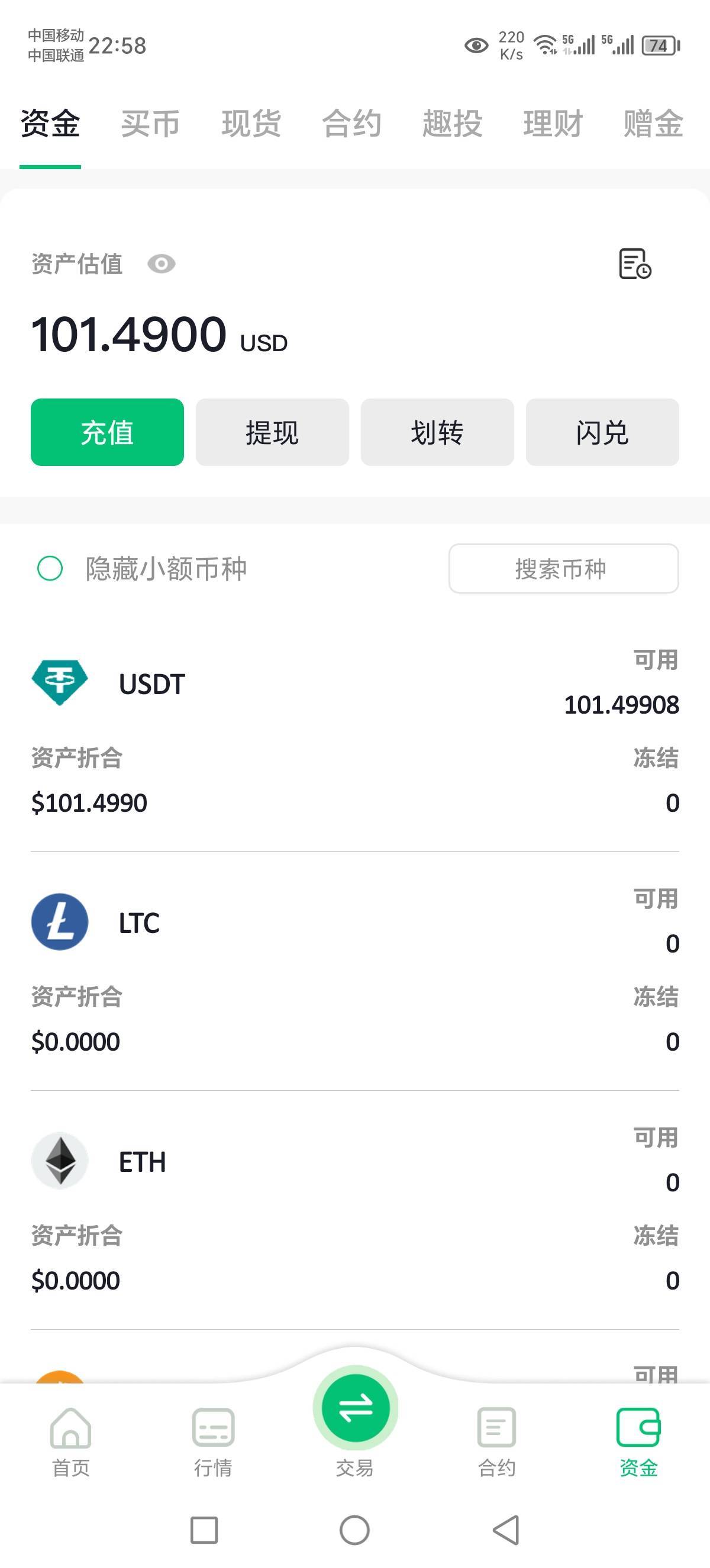This screenshot has width=710, height=1568.
Task: Switch to the 买币 top tab
Action: point(150,124)
